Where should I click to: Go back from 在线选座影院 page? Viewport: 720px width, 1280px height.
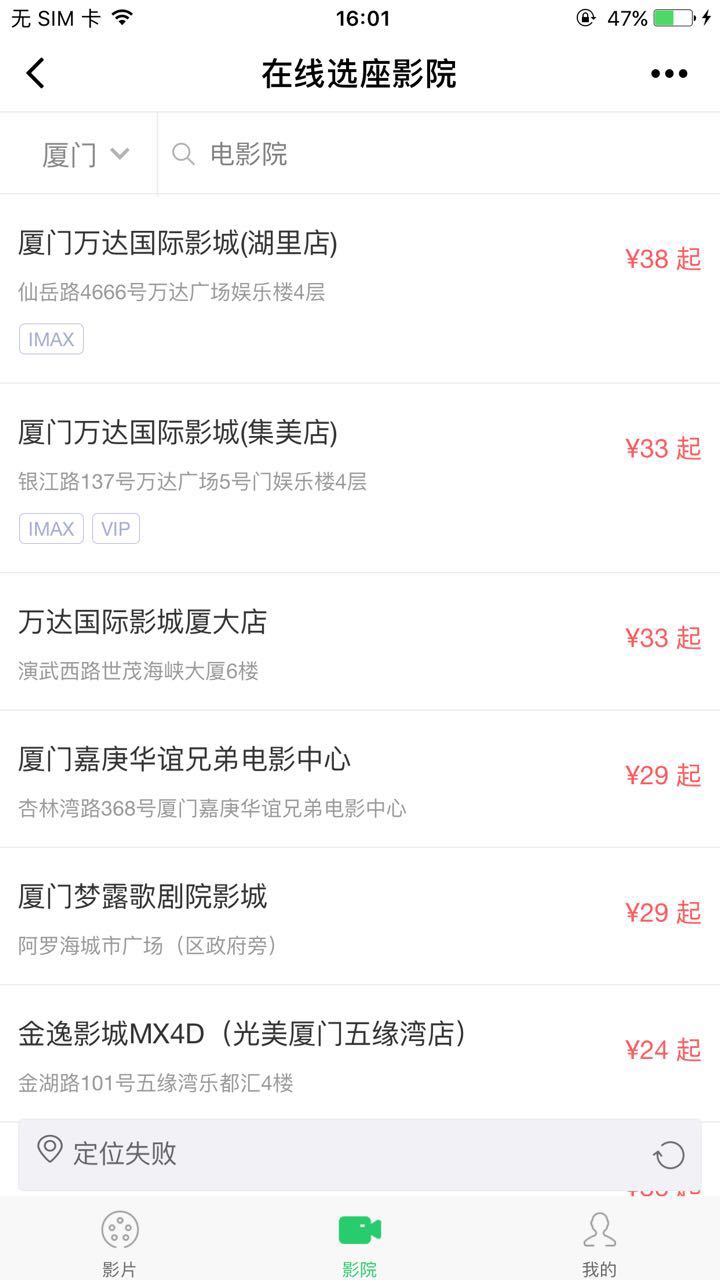coord(36,73)
